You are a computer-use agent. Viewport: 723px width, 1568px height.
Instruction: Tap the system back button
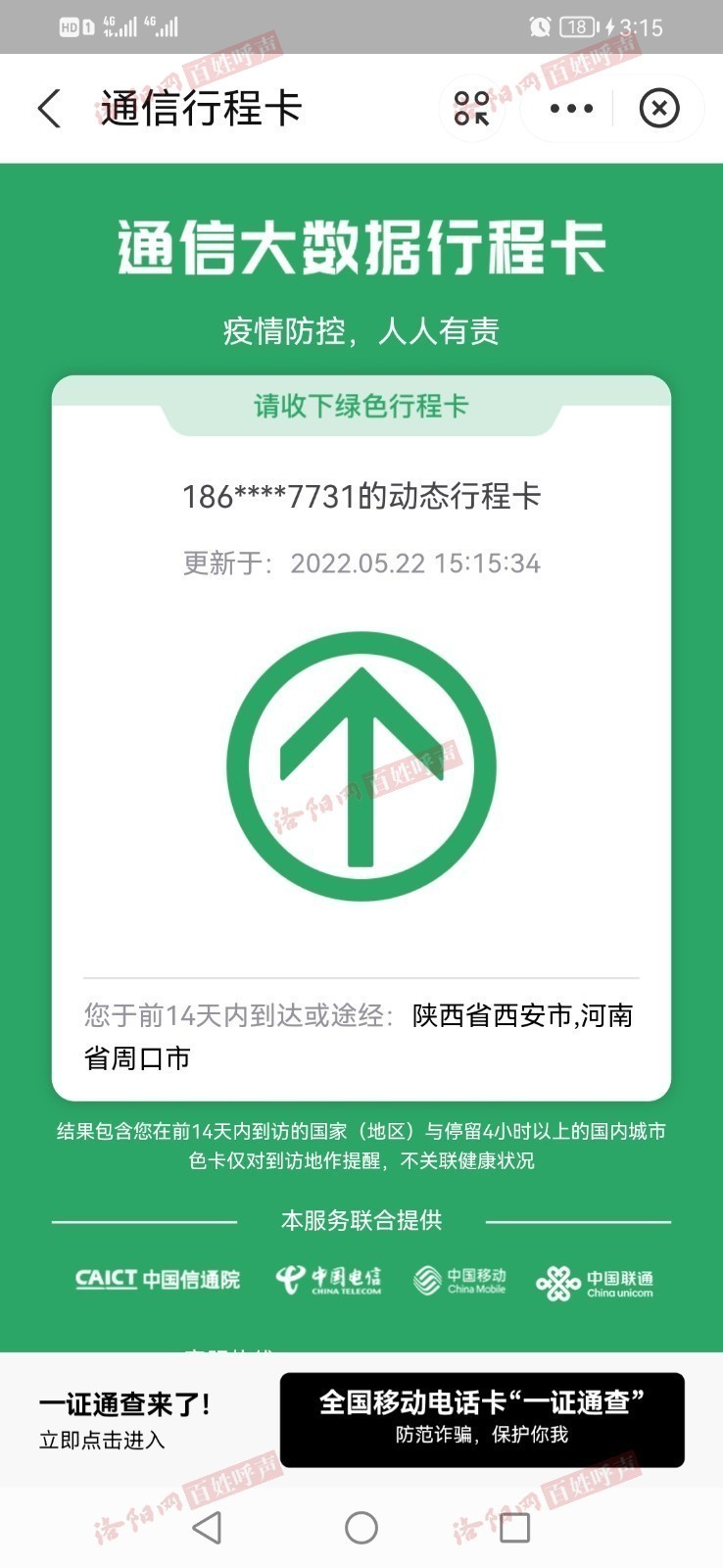point(207,1528)
